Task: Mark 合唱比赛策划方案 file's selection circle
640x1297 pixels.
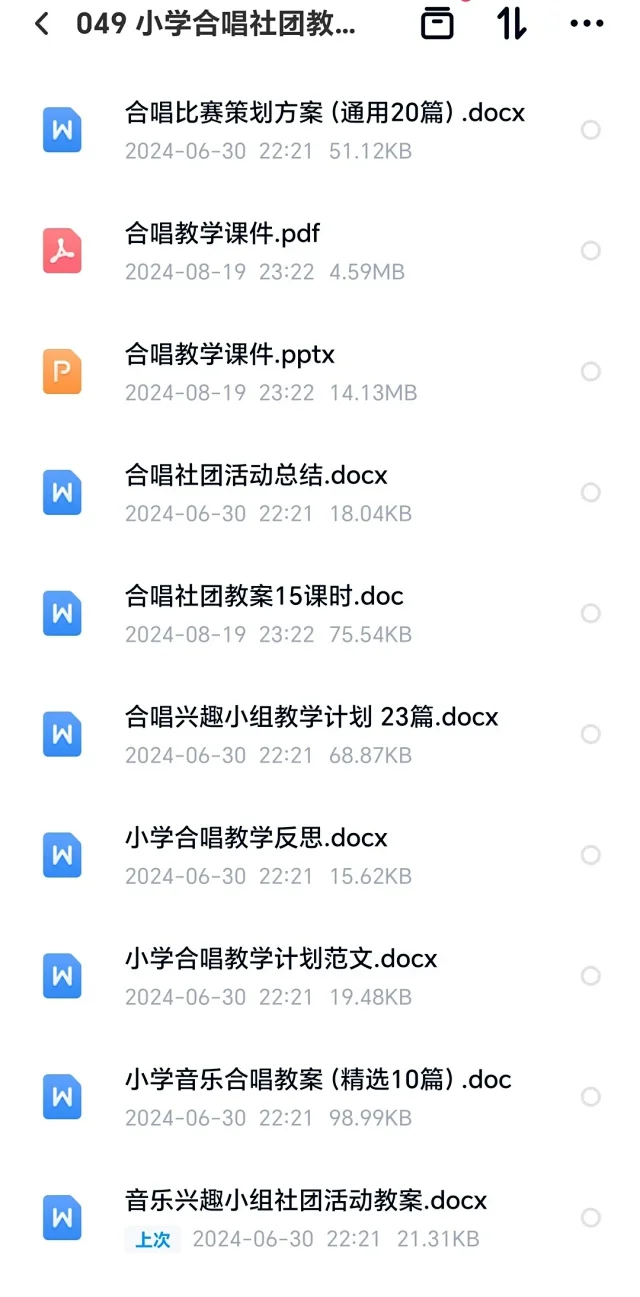Action: [x=591, y=130]
